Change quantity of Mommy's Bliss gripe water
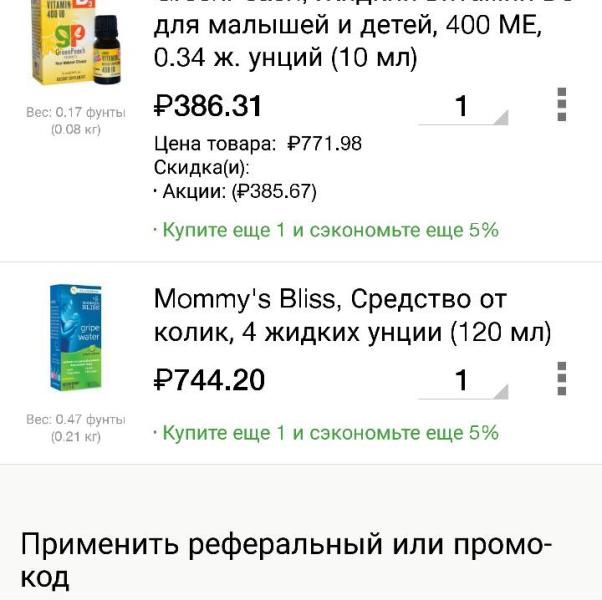The height and width of the screenshot is (600, 602). click(x=463, y=381)
